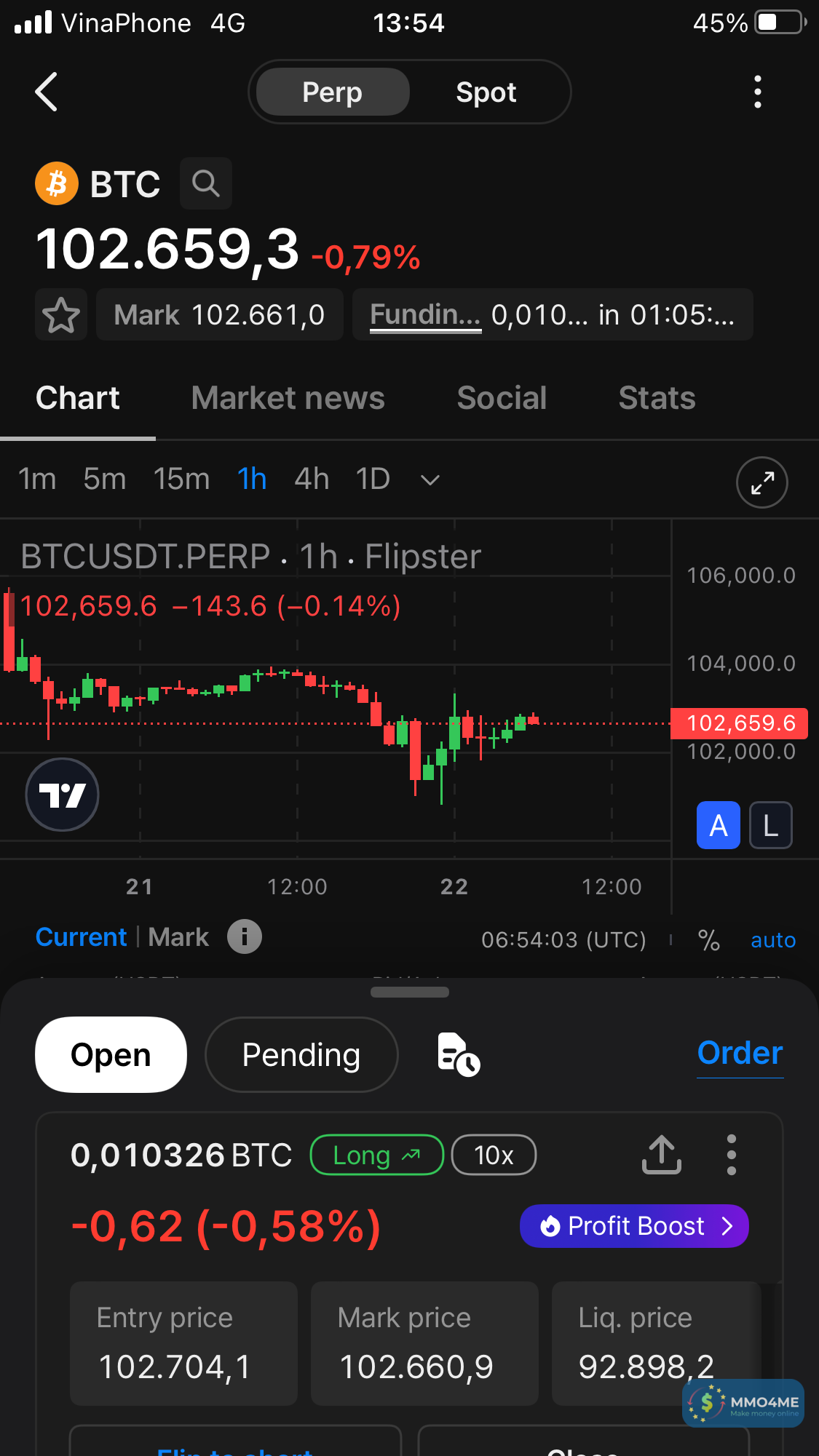This screenshot has height=1456, width=819.
Task: Open the Social tab
Action: (x=502, y=398)
